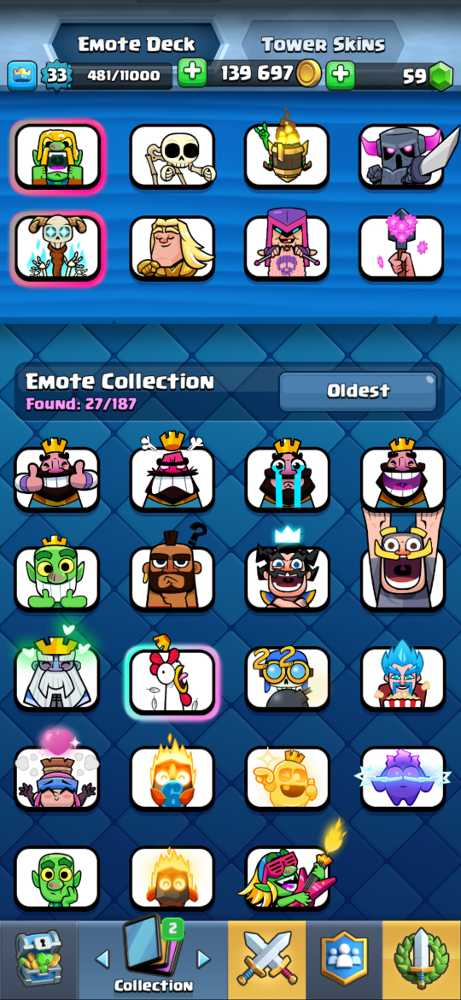The width and height of the screenshot is (461, 1000).
Task: Pick the golden pointing king emote
Action: tap(287, 779)
